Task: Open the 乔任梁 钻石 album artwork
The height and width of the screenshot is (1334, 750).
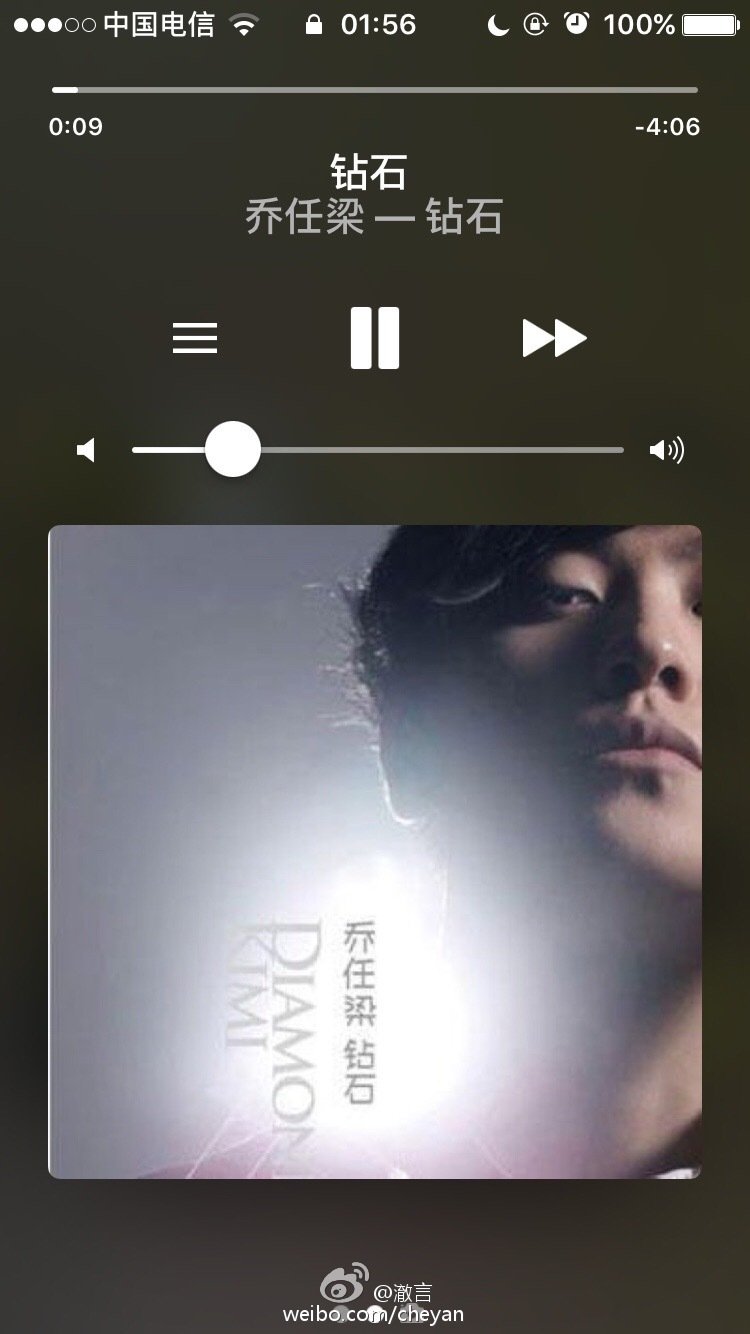Action: [x=375, y=852]
